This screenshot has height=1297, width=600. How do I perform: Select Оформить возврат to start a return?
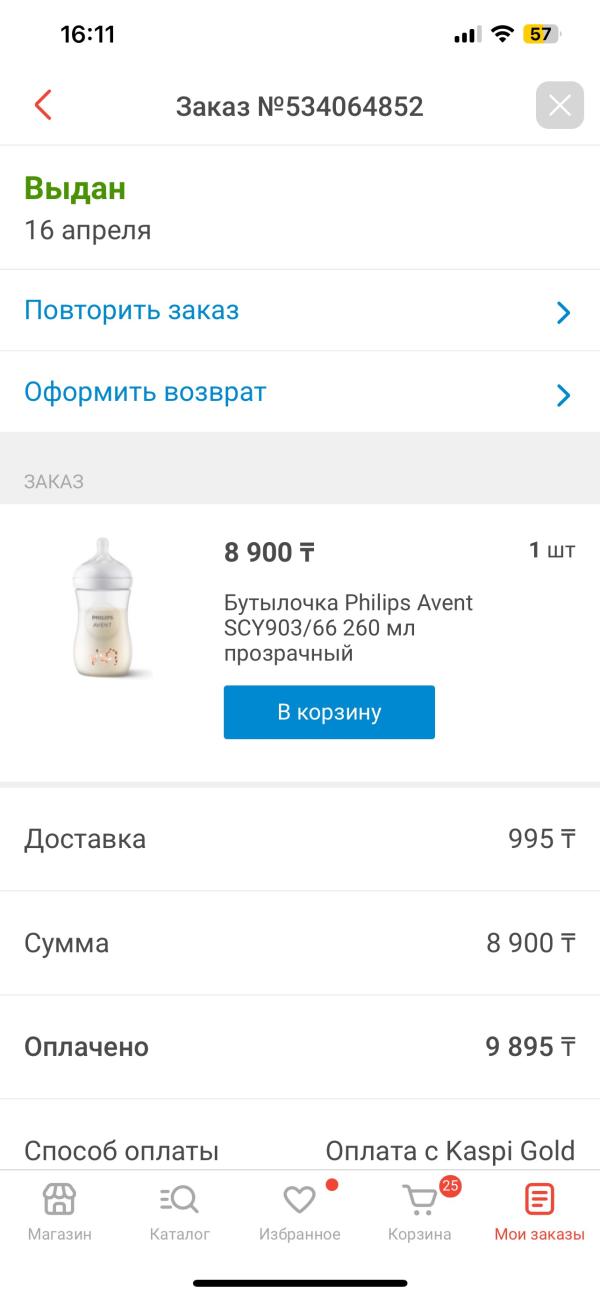[x=298, y=392]
